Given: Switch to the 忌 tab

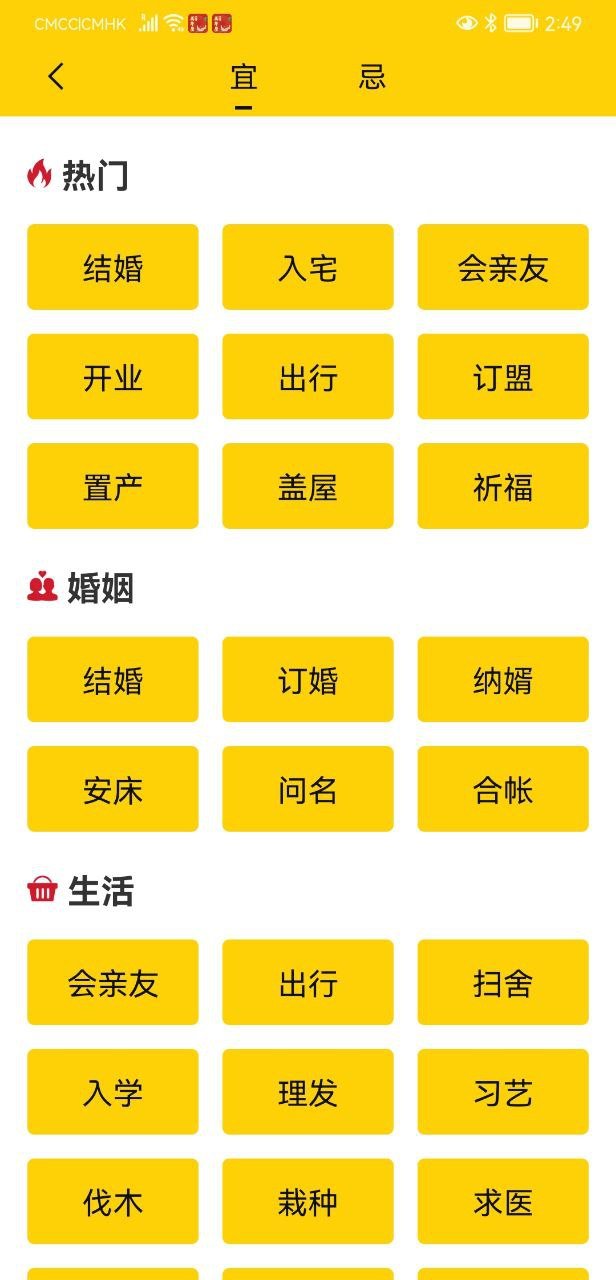Looking at the screenshot, I should tap(372, 77).
